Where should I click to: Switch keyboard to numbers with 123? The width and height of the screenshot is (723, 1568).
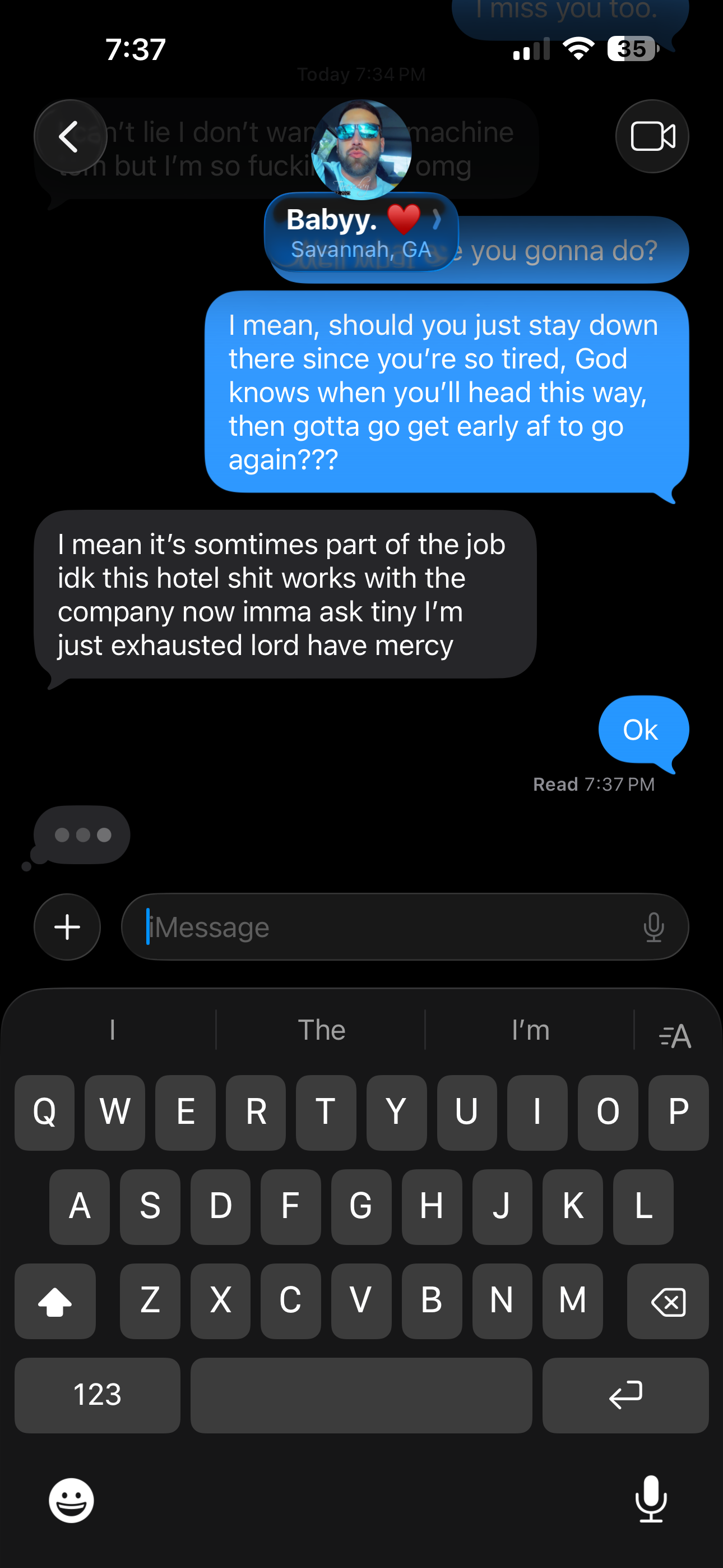point(98,1395)
